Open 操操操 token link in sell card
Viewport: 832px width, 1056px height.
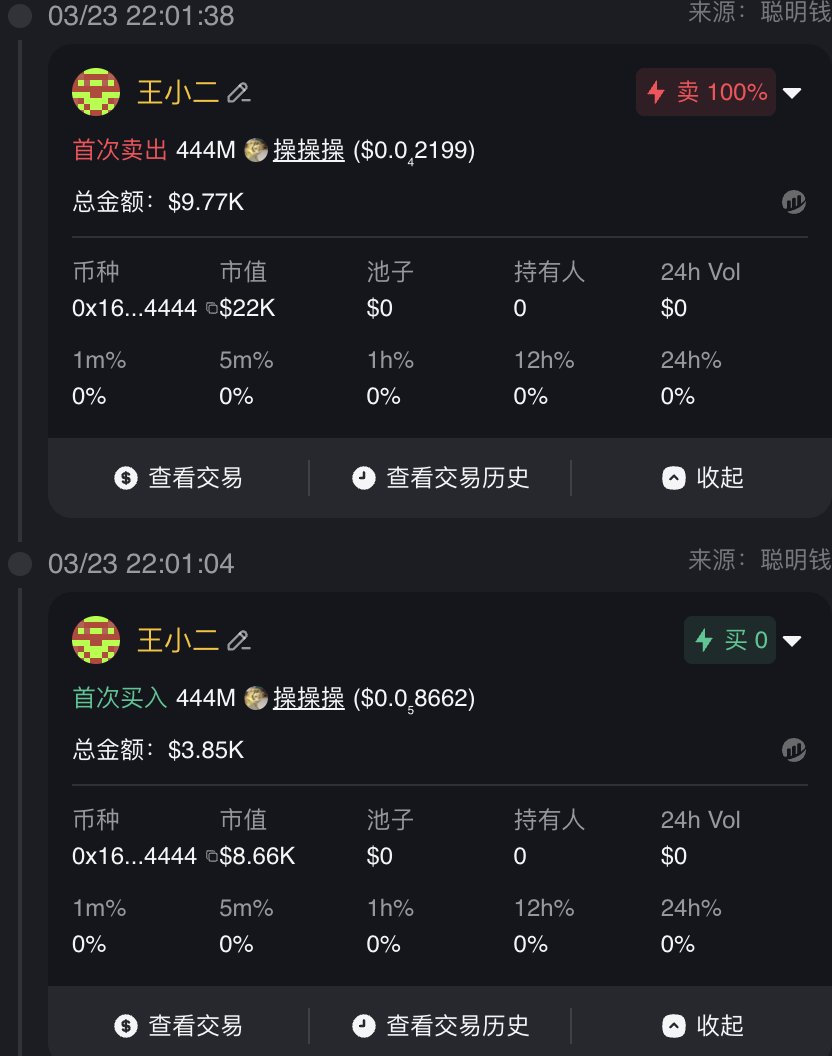point(309,151)
